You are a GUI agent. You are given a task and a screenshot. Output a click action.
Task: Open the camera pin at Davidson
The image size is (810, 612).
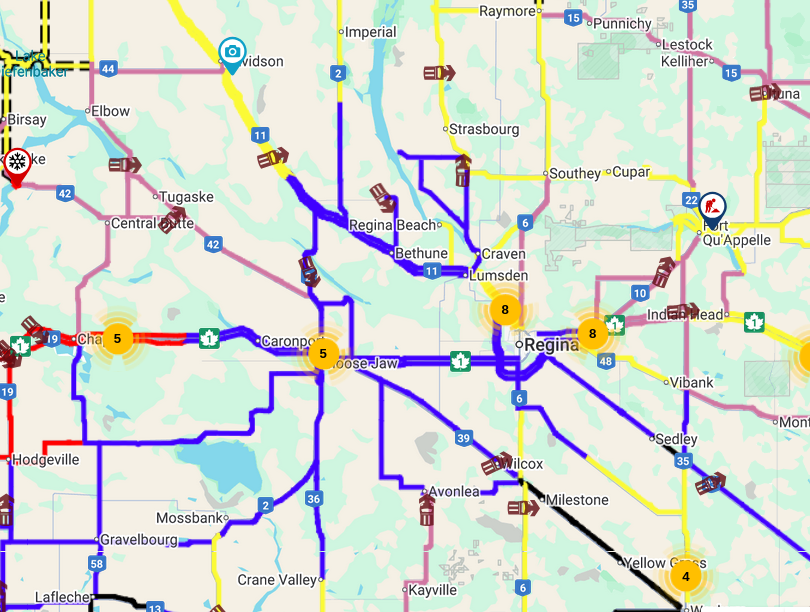232,52
